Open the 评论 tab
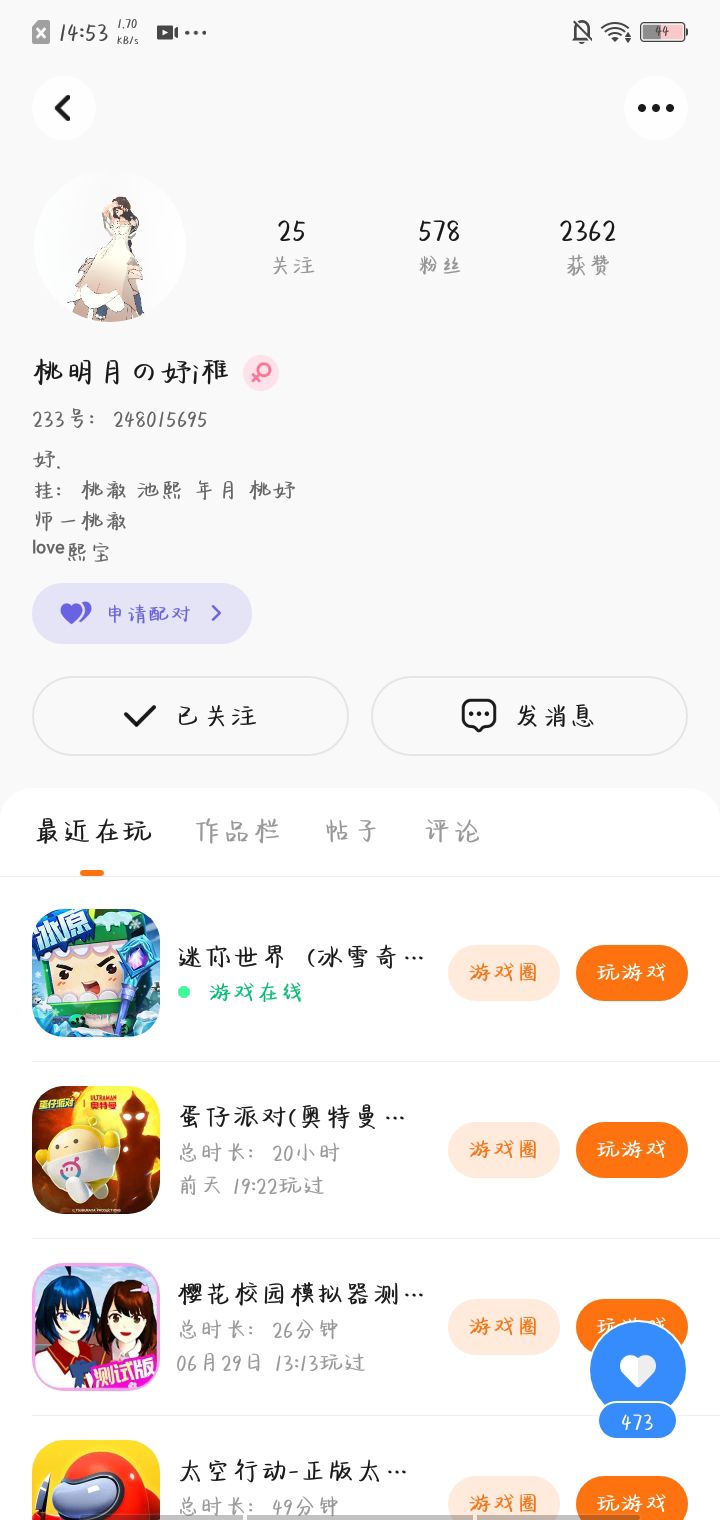The image size is (720, 1520). (452, 831)
